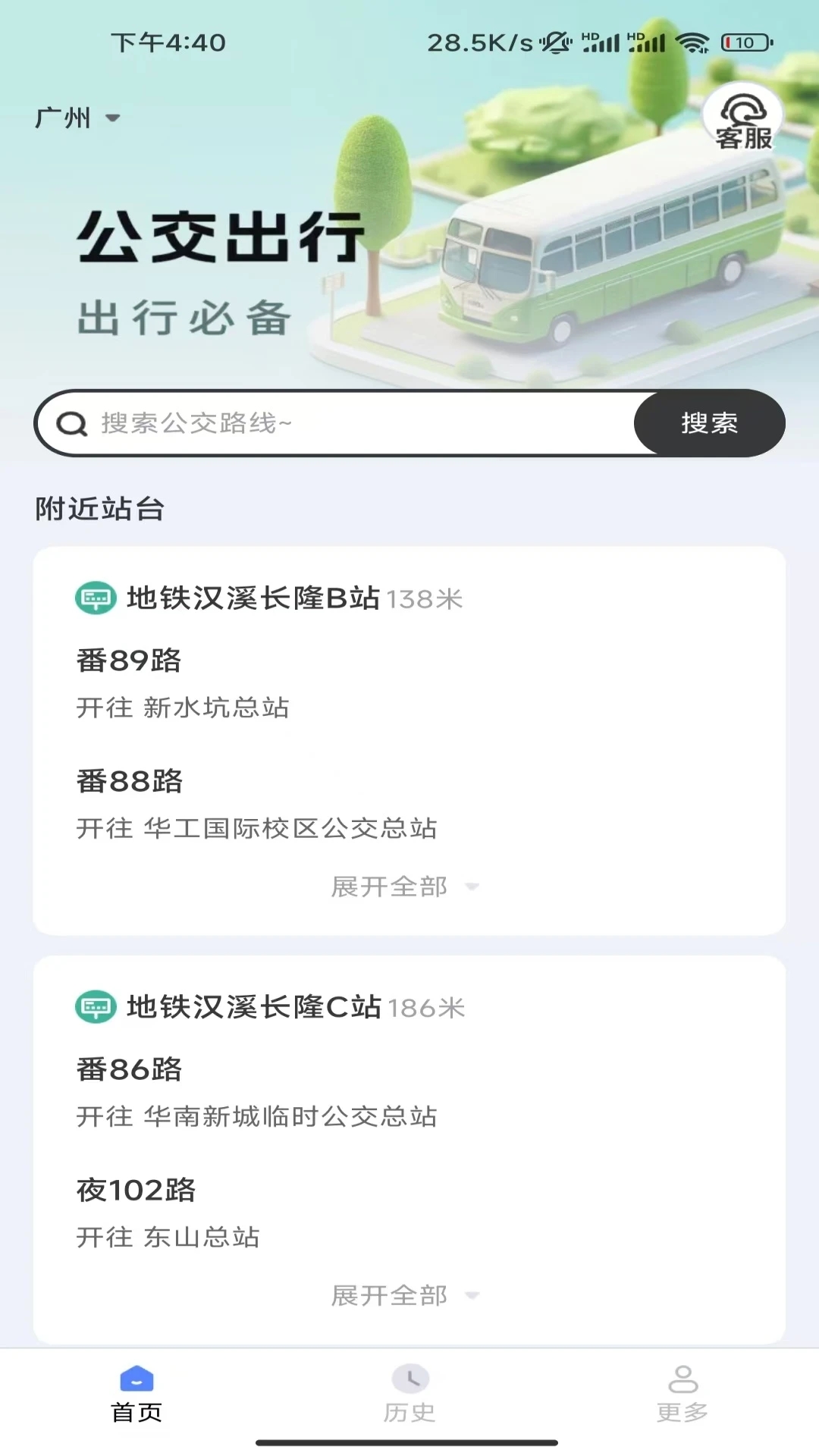Tap the search input field
This screenshot has width=819, height=1456.
tap(303, 422)
